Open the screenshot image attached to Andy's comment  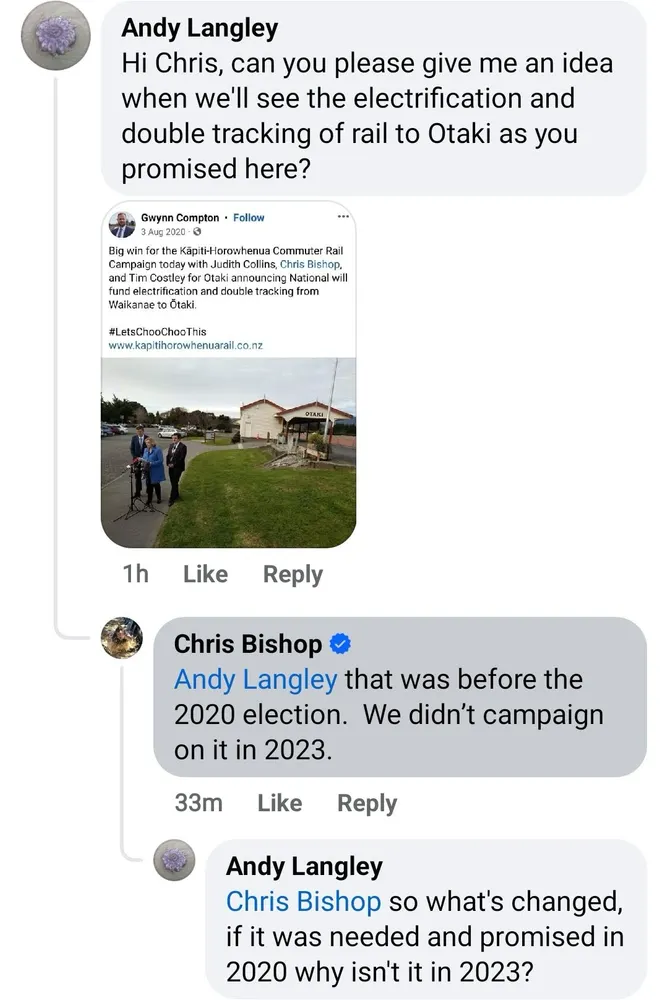click(x=228, y=374)
